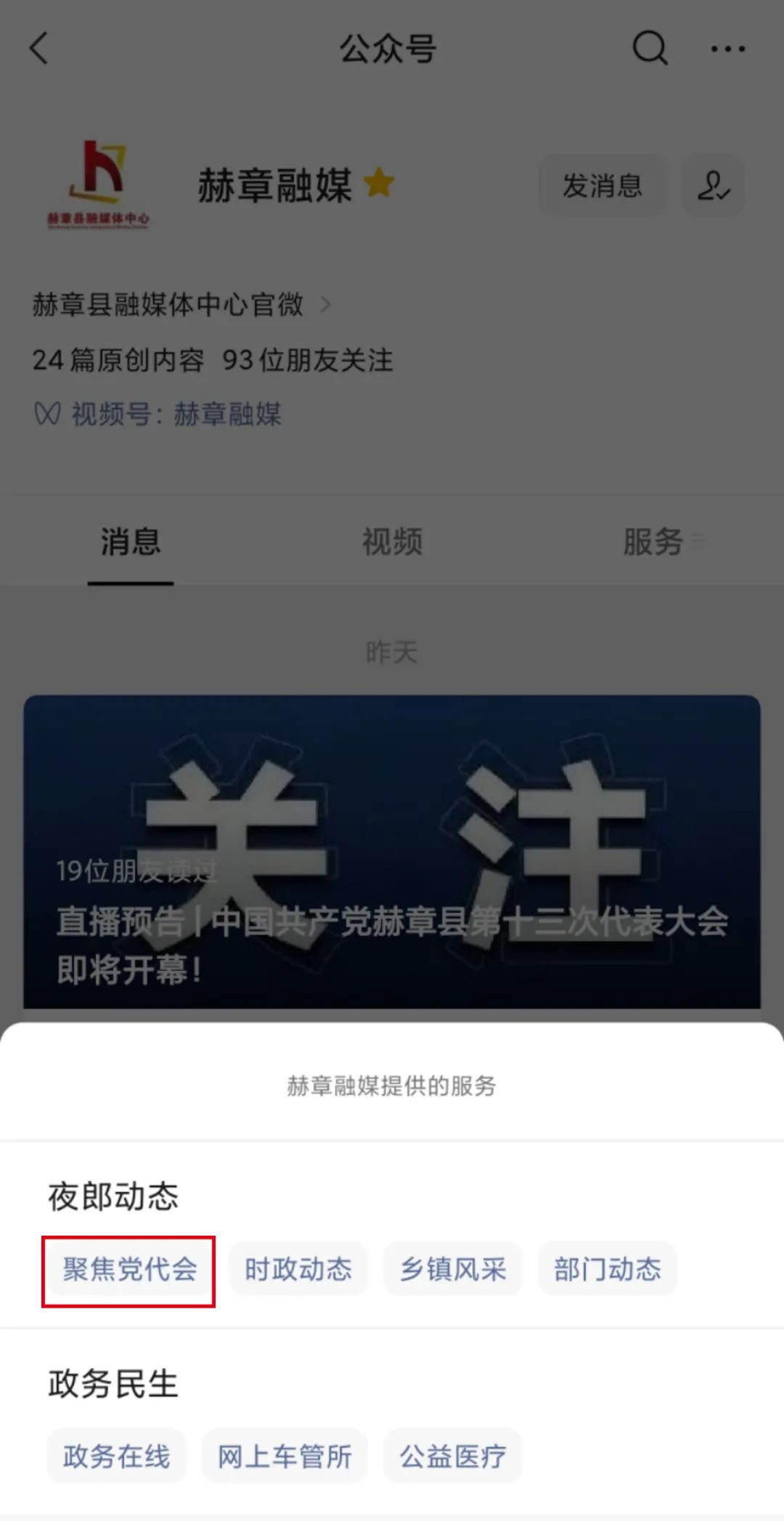The height and width of the screenshot is (1521, 784).
Task: Go back with the top-left arrow
Action: click(39, 49)
